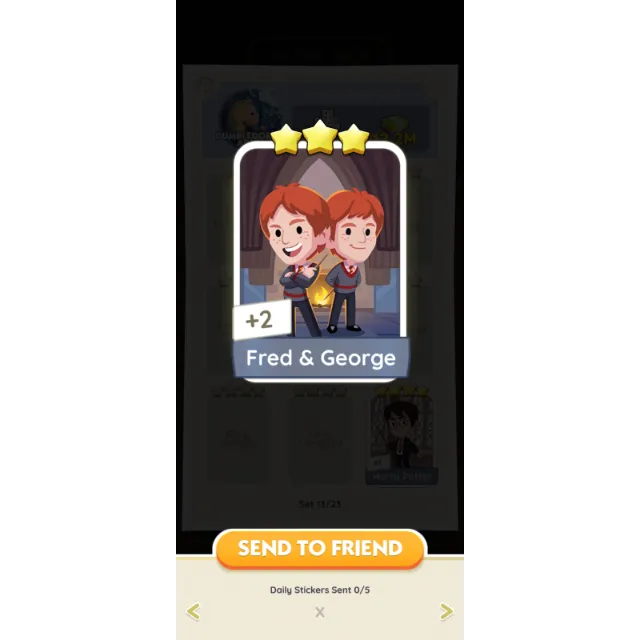Go to the previous sticker with left arrow
This screenshot has width=640, height=640.
click(193, 611)
